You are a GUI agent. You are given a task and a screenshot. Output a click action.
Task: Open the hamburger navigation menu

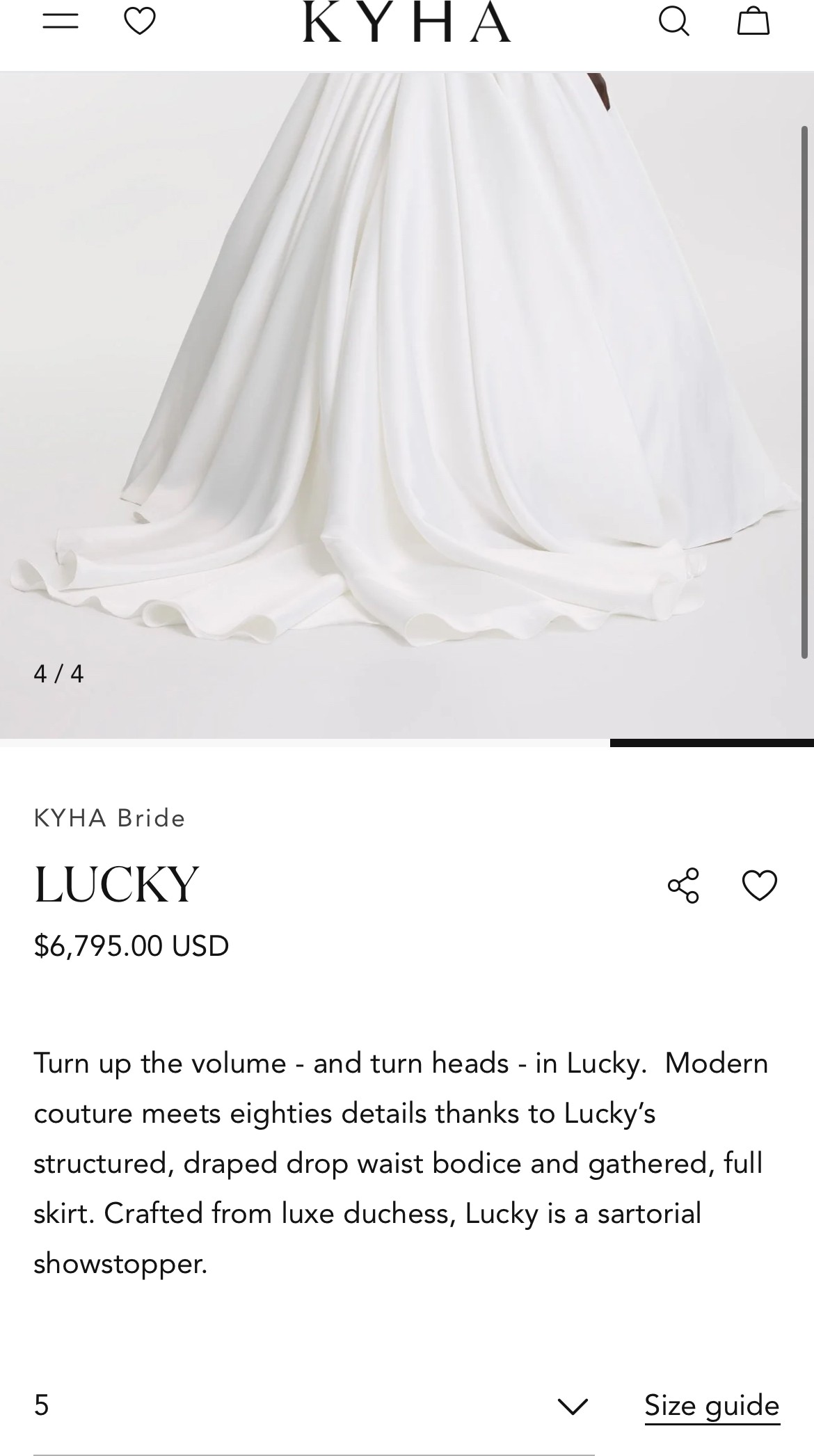[61, 22]
